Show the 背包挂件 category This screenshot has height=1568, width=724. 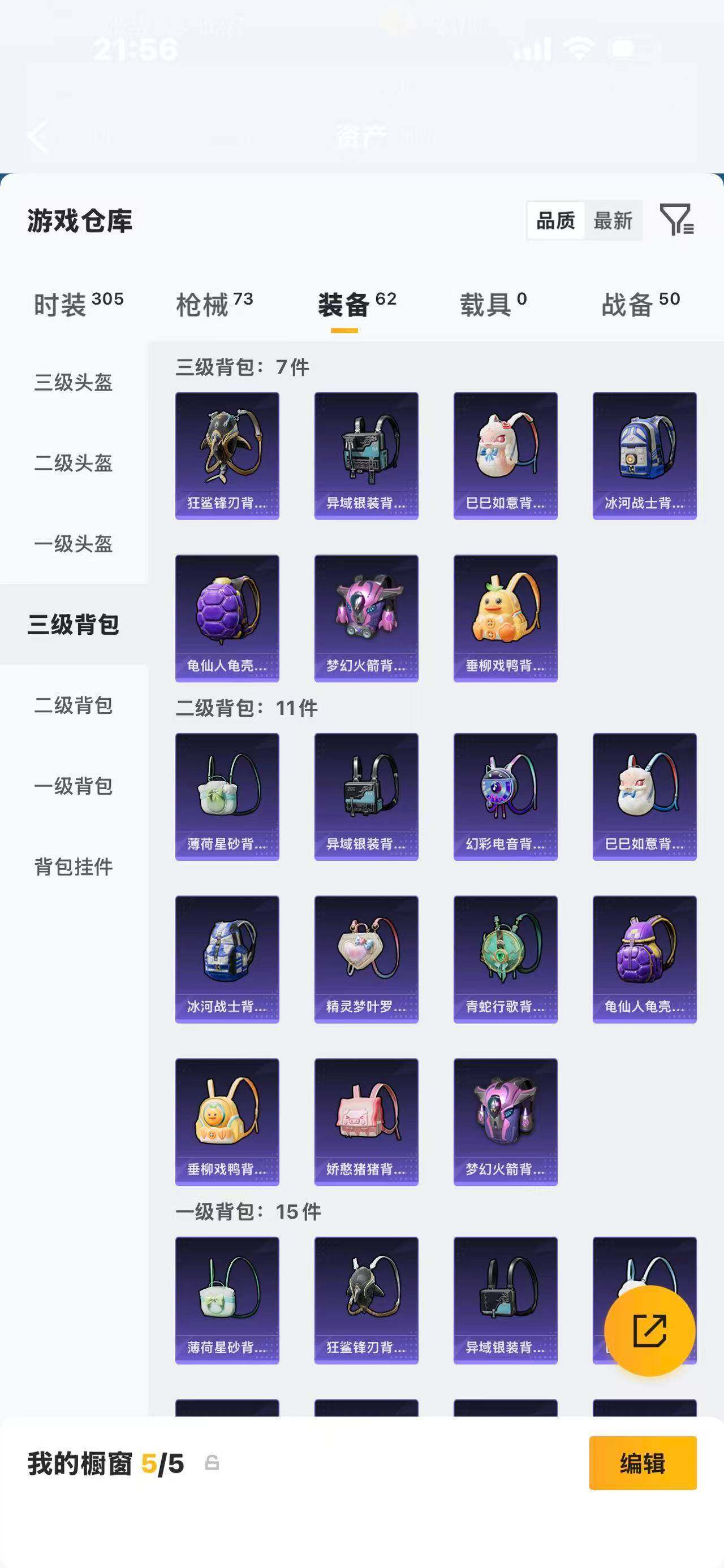73,866
